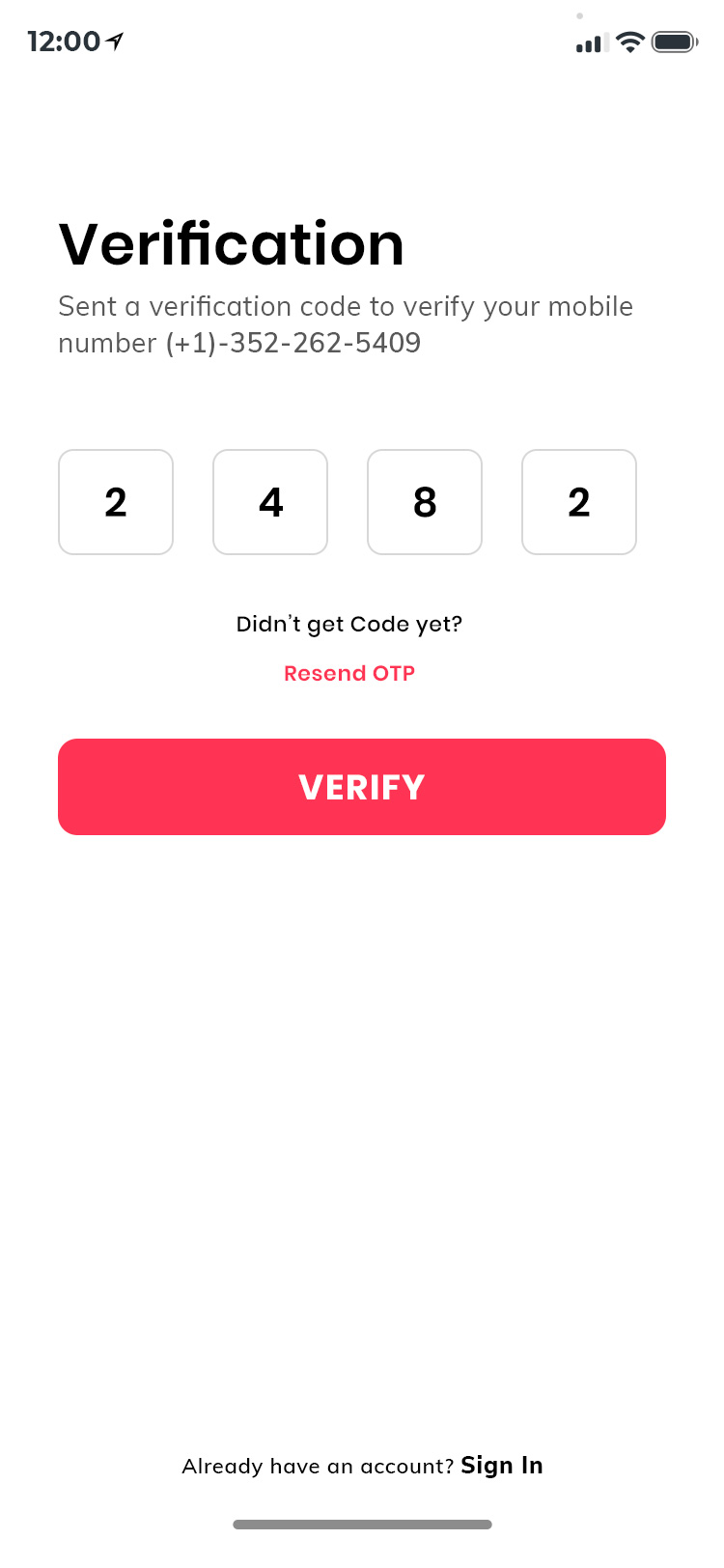Image resolution: width=724 pixels, height=1568 pixels.
Task: Select the last code box containing 2
Action: click(579, 502)
